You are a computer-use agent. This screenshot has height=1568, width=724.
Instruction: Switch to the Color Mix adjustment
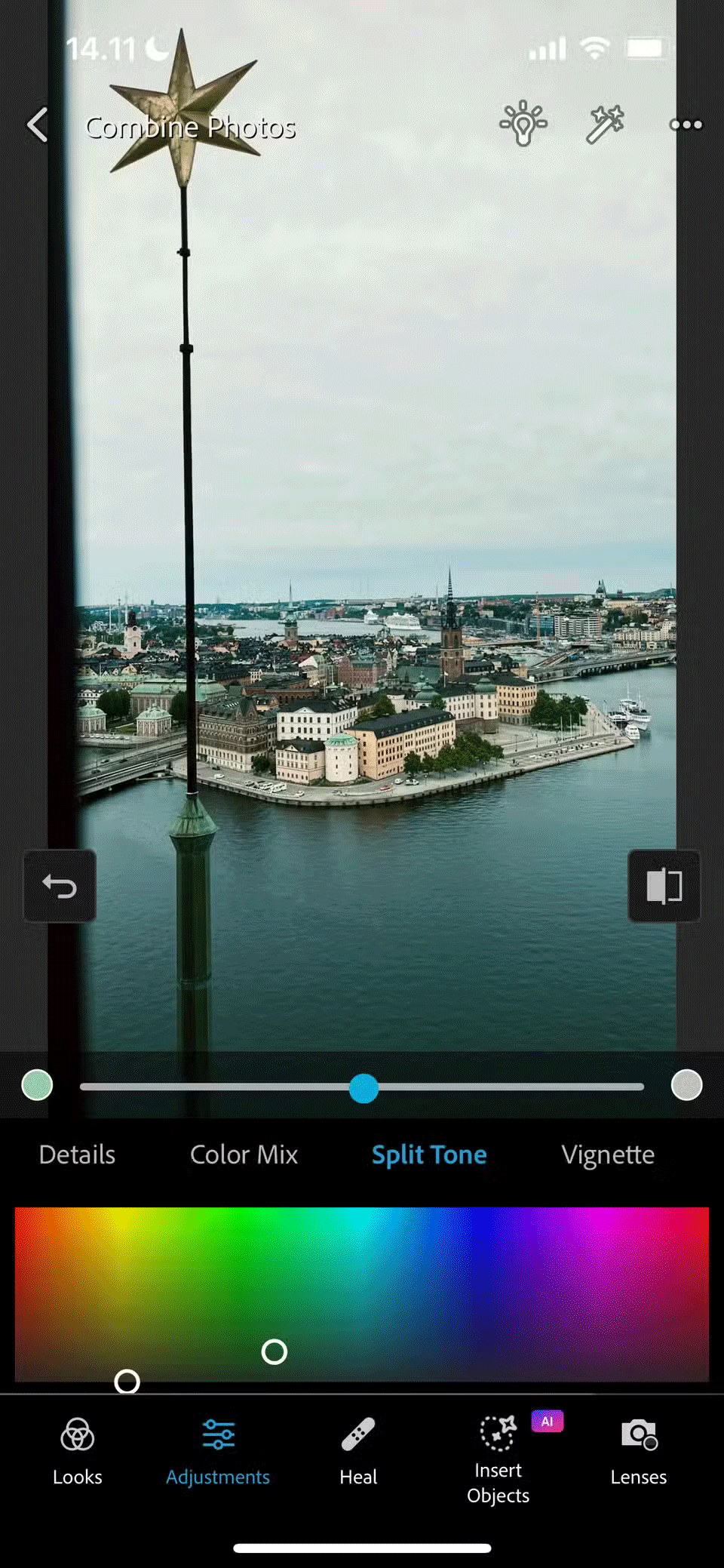(244, 1154)
